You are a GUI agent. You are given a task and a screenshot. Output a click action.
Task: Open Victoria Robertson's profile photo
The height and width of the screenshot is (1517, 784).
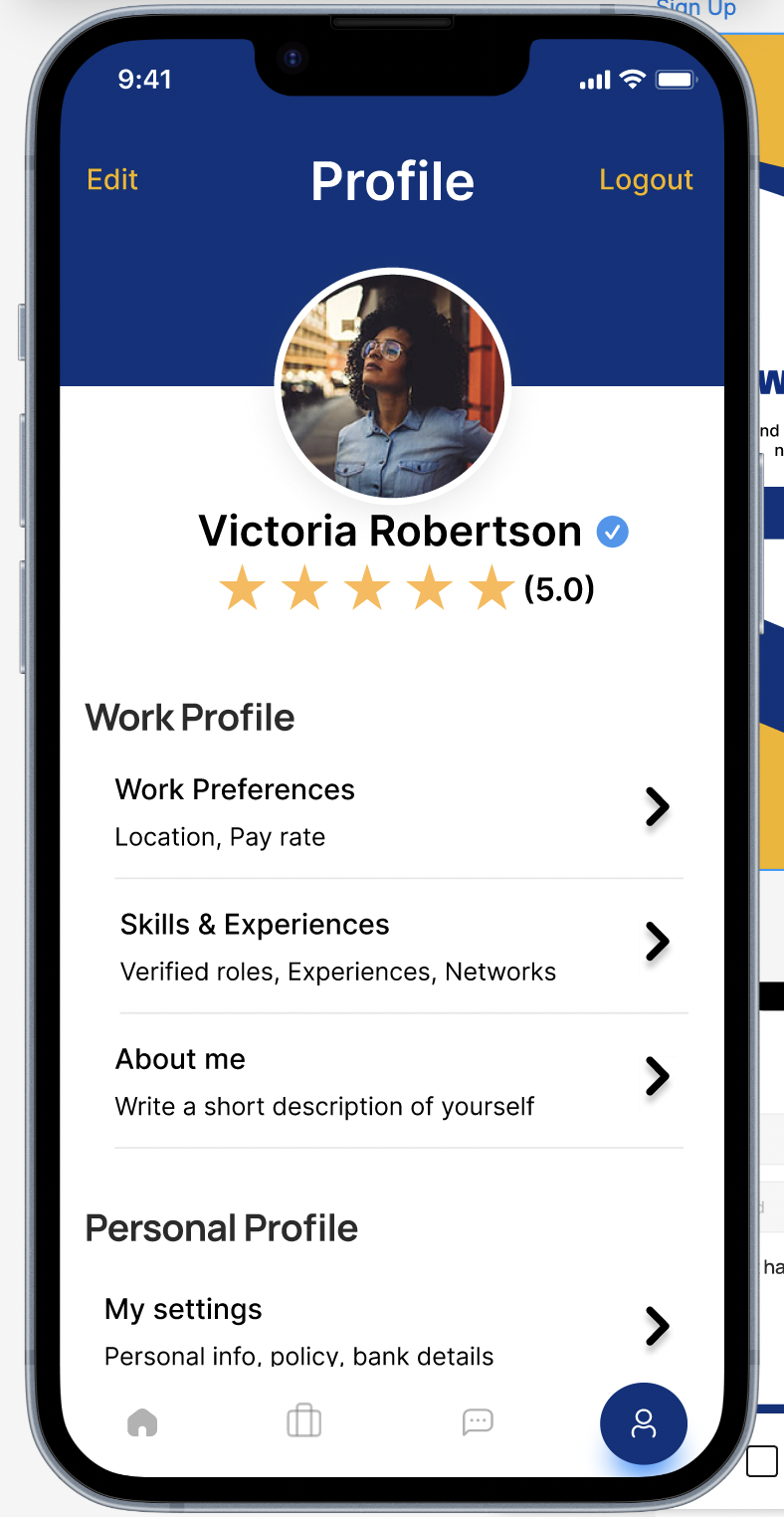tap(393, 386)
